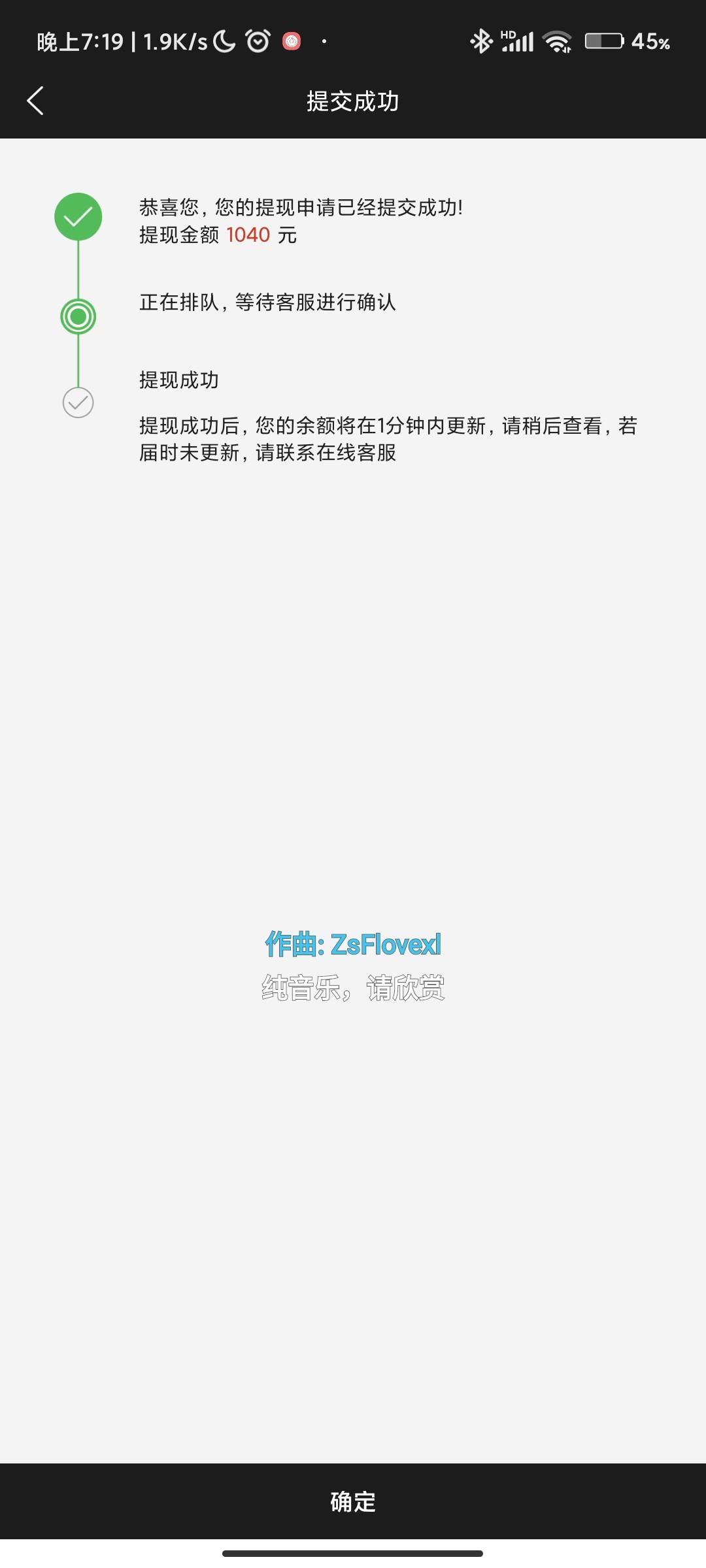Tap the 确定 confirm button
The width and height of the screenshot is (706, 1568).
coord(353,1501)
